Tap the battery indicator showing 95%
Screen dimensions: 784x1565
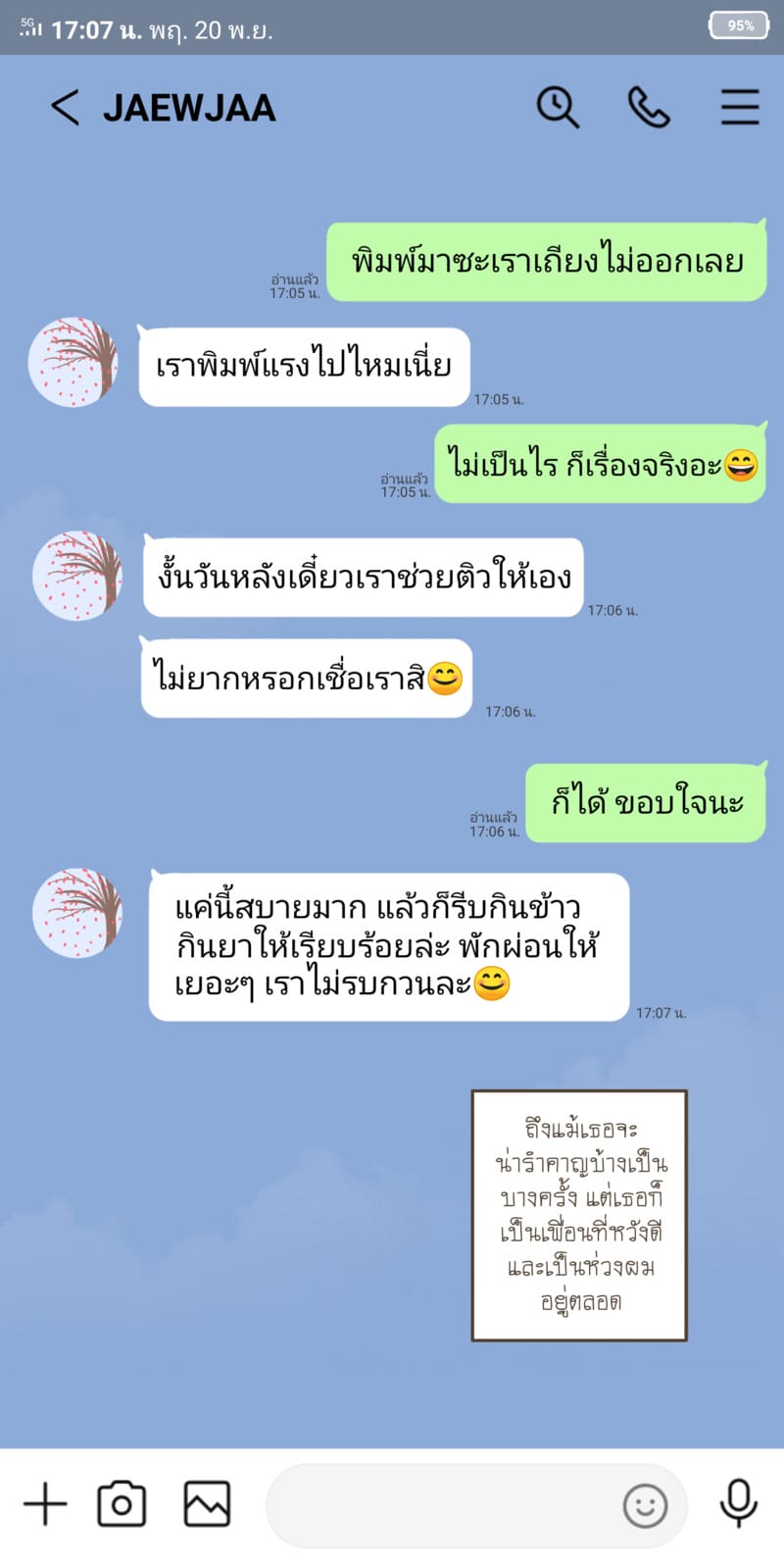tap(738, 25)
